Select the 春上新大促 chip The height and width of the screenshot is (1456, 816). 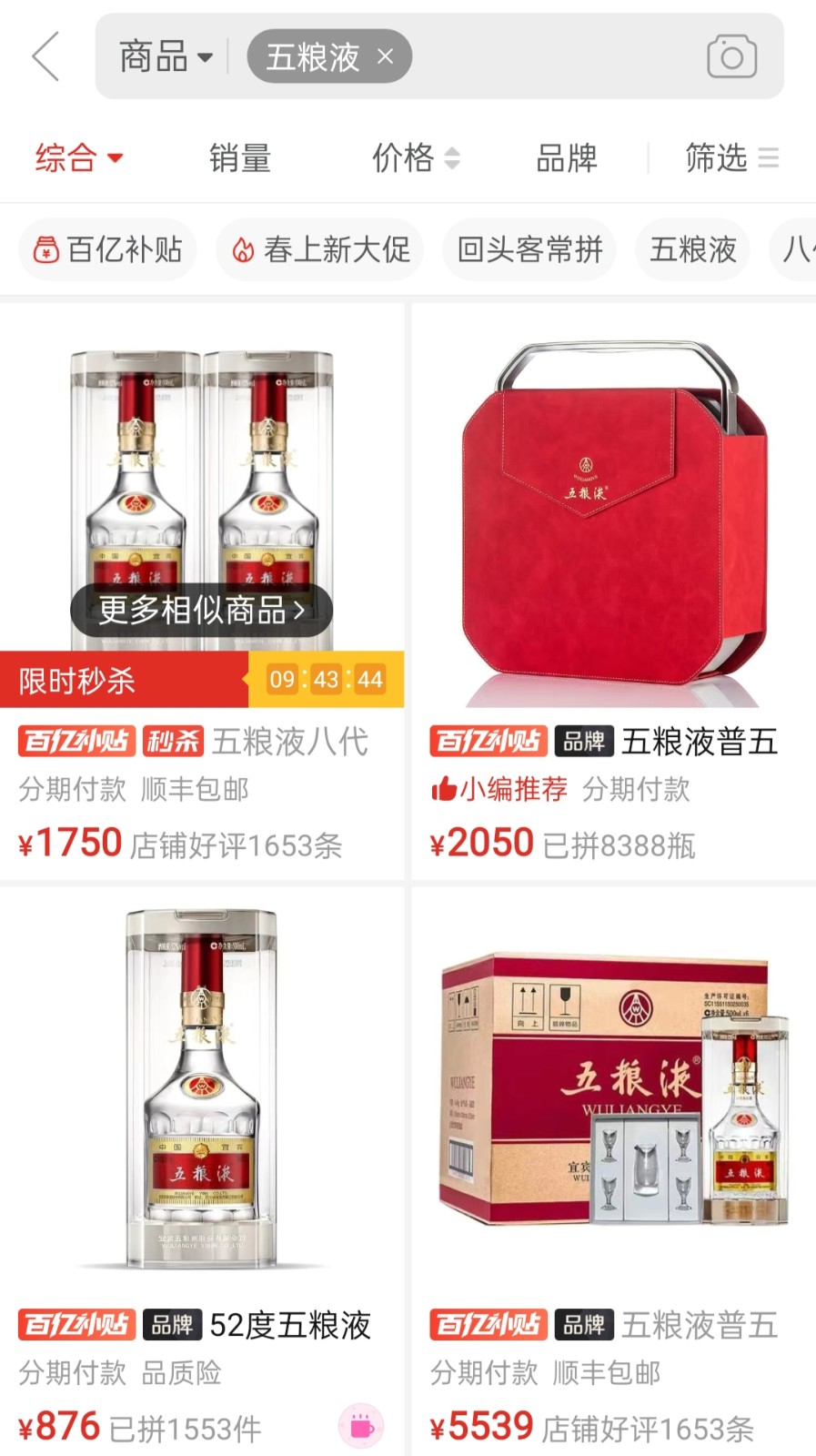pyautogui.click(x=320, y=249)
